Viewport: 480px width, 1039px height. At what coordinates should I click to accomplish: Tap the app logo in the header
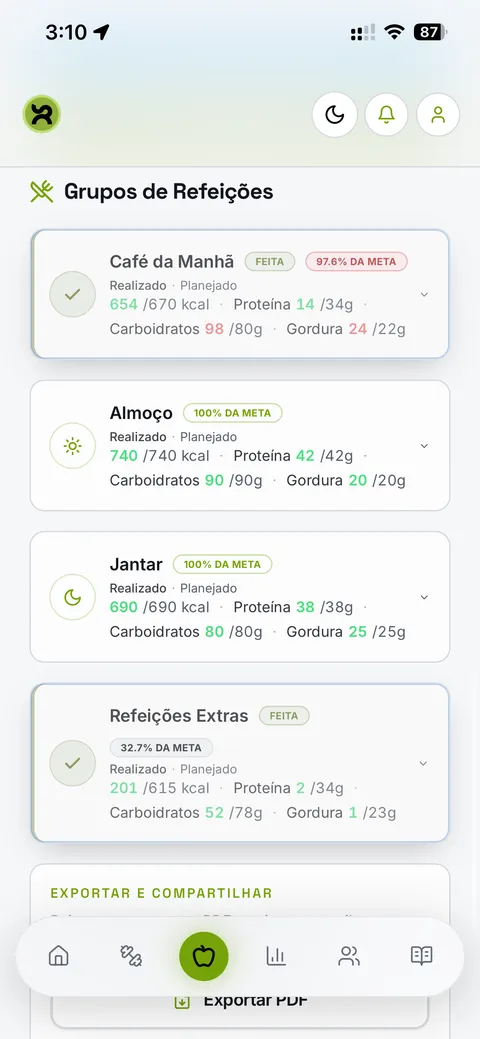42,114
